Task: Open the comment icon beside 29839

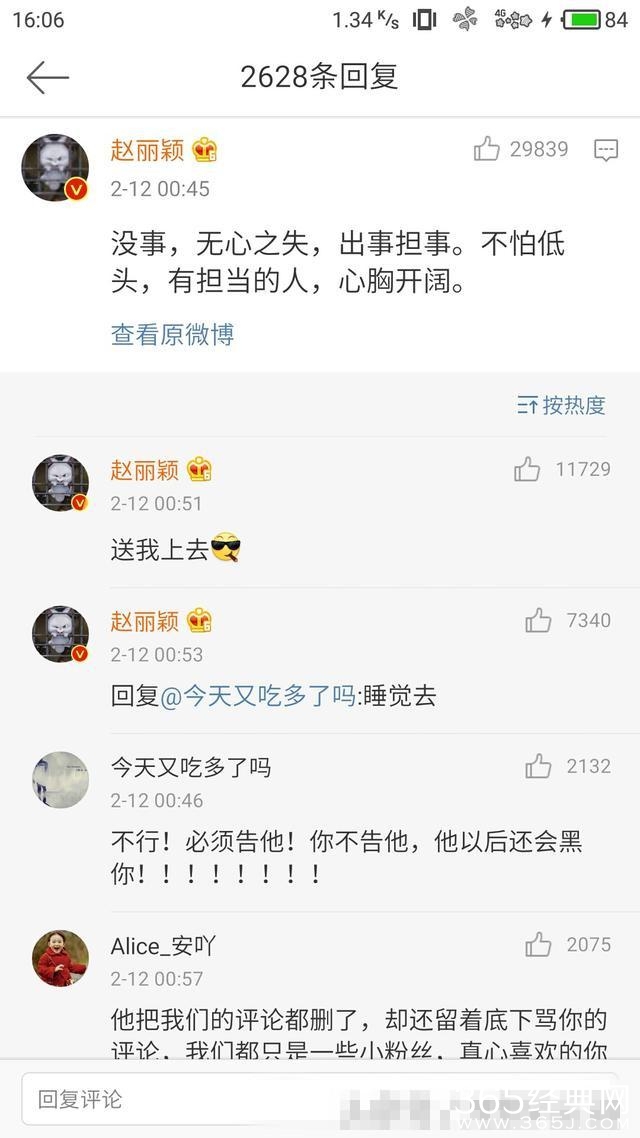Action: (606, 150)
